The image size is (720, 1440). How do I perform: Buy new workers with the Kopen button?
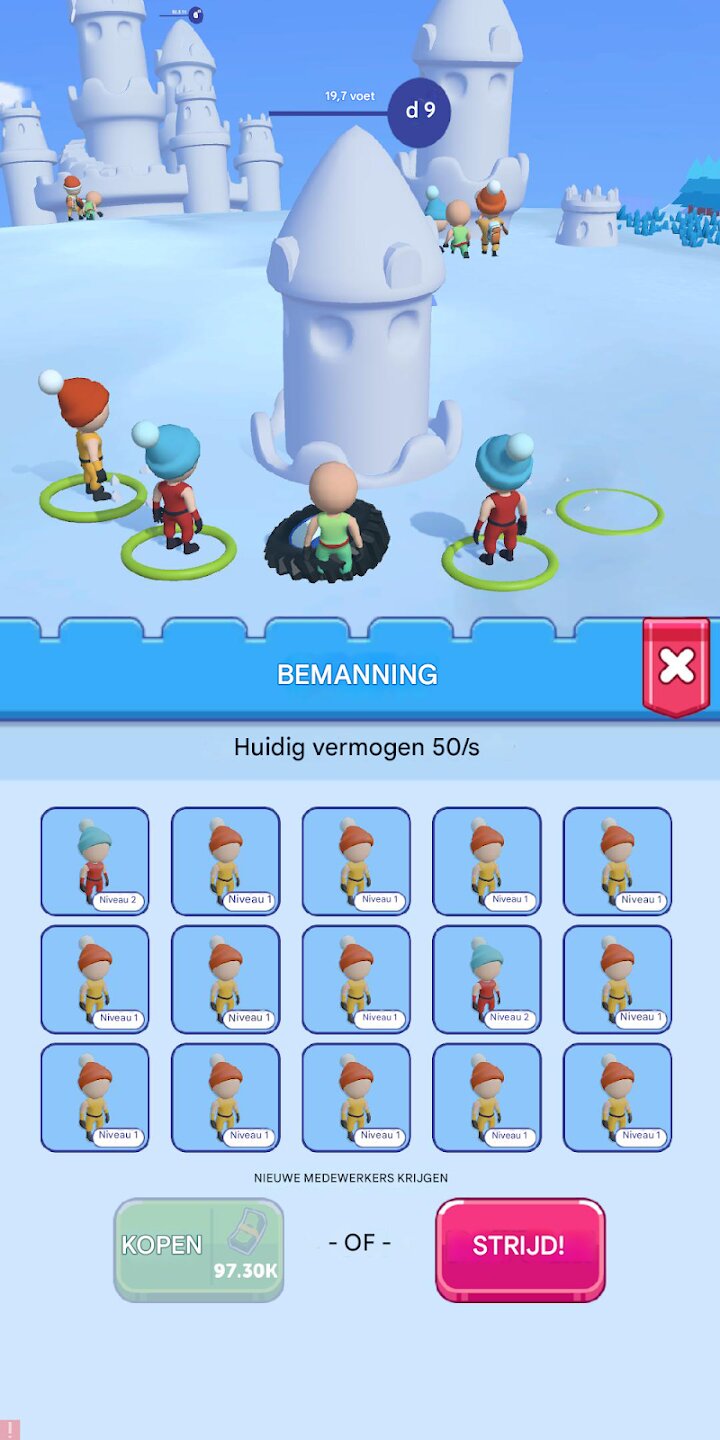click(198, 1250)
